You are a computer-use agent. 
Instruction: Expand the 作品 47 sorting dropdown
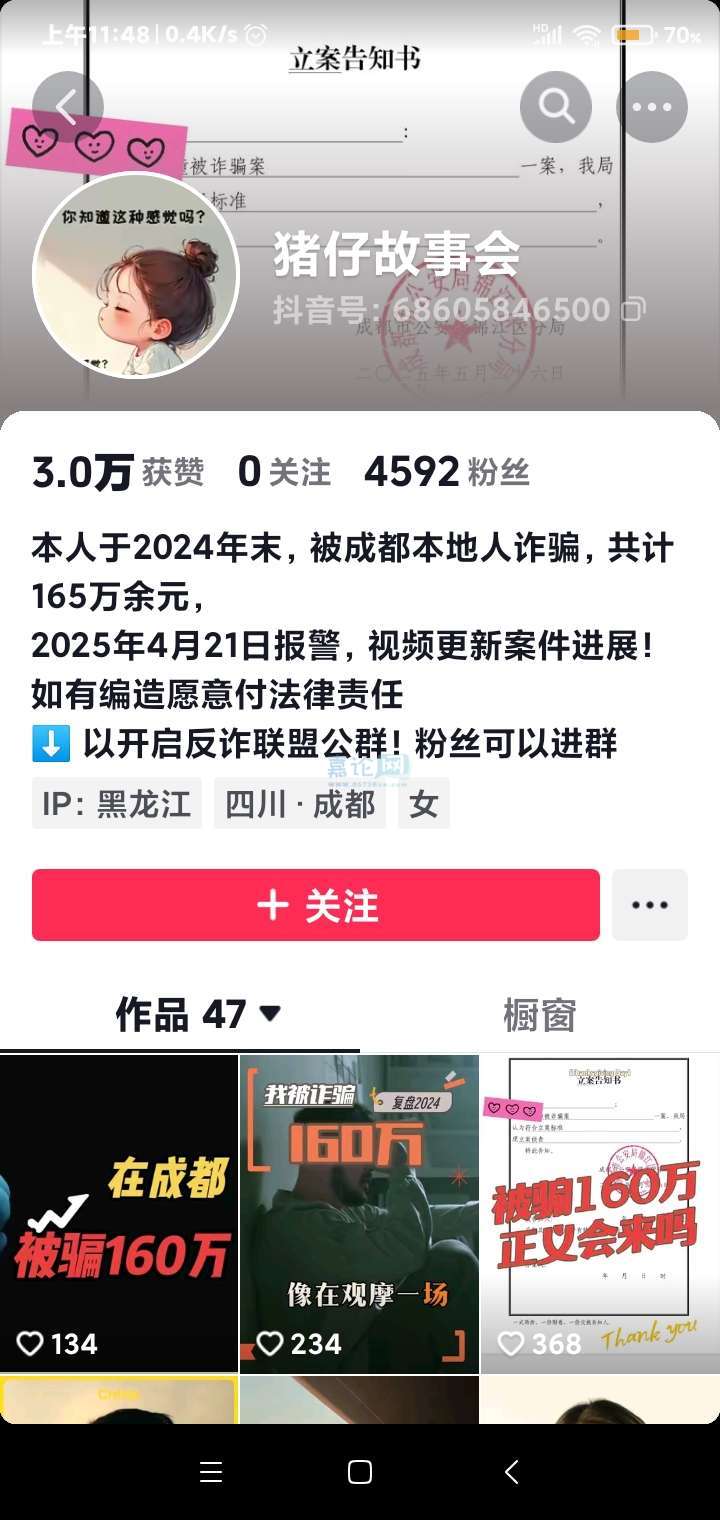coord(269,1014)
